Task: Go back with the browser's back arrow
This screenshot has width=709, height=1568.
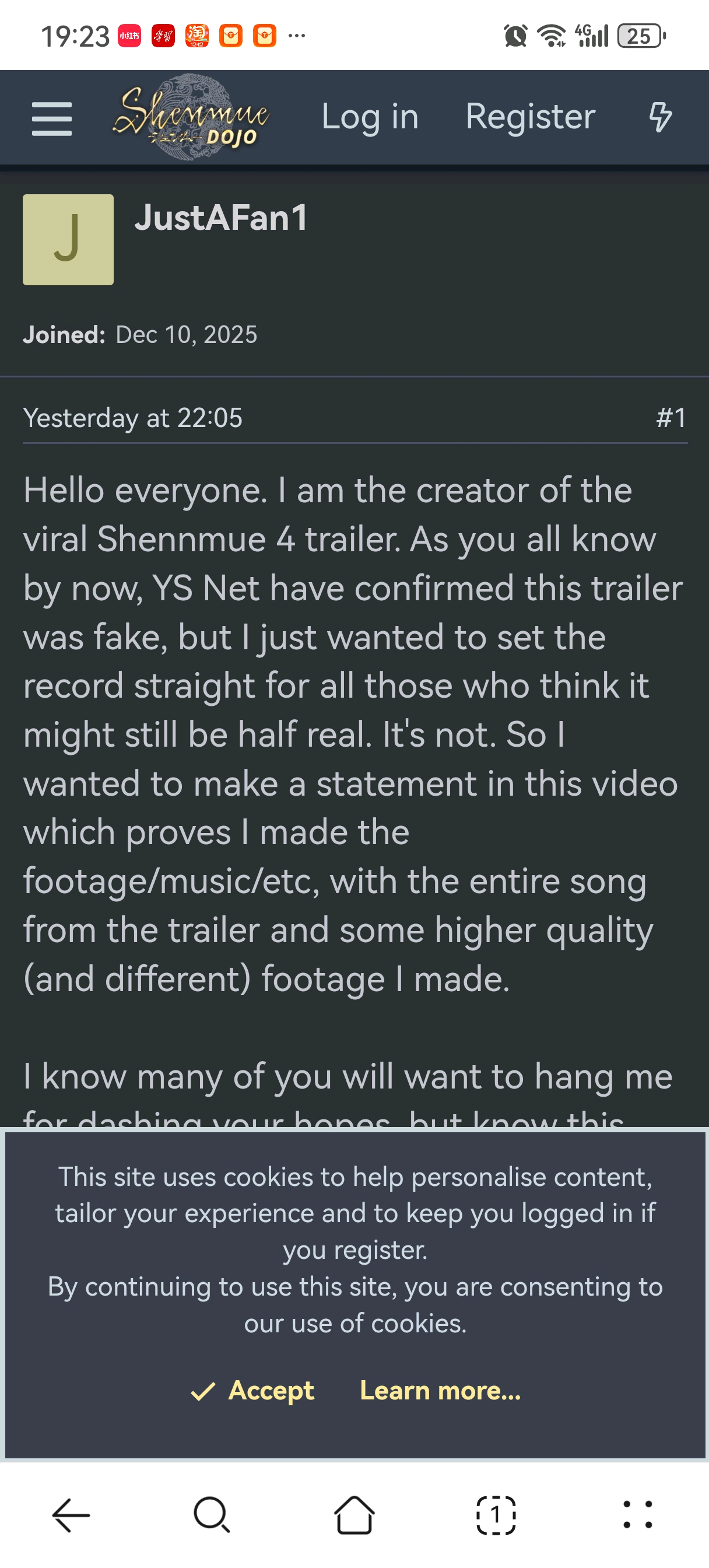Action: [71, 1515]
